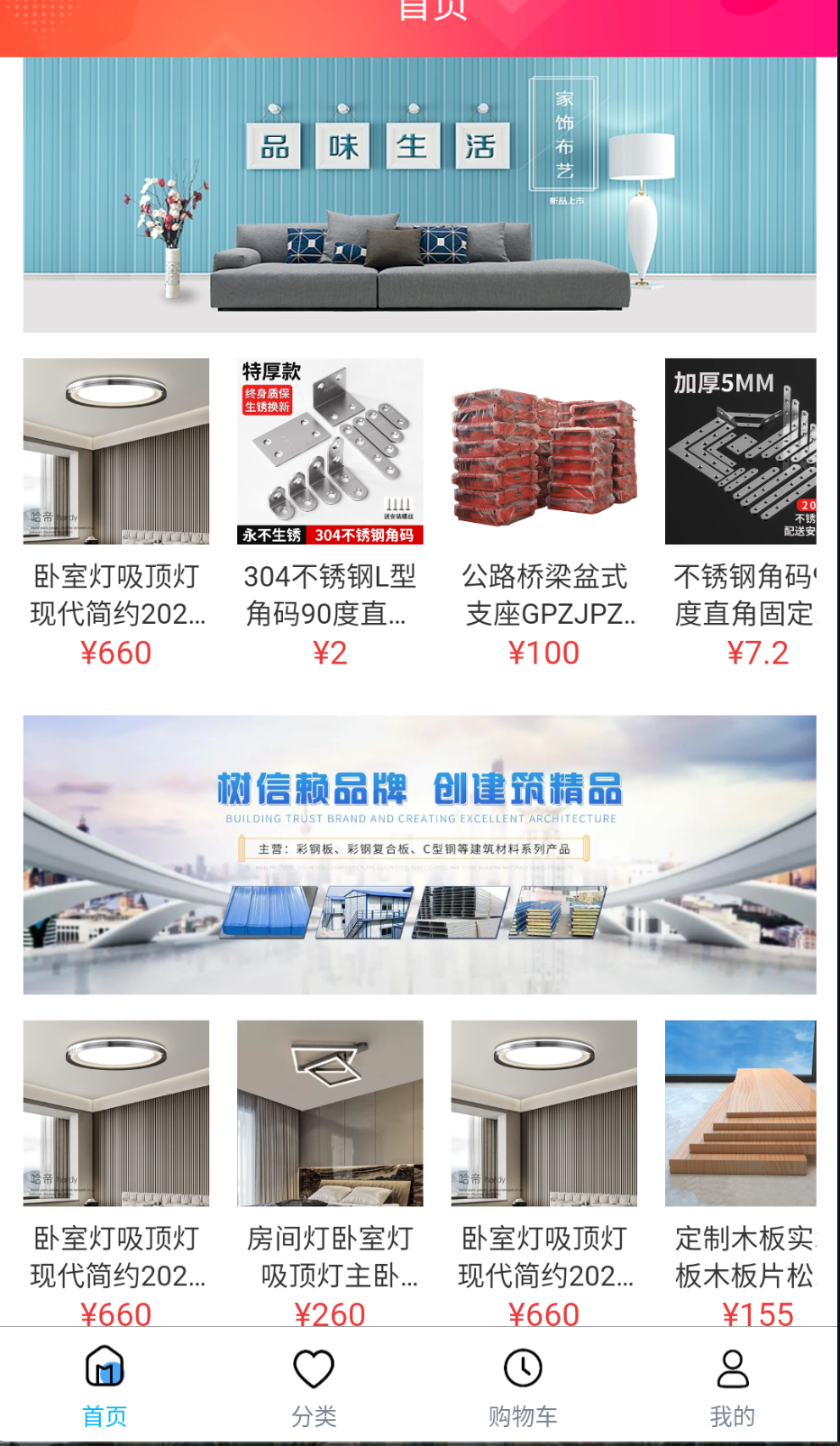Tap the ¥155 price under wooden board item

(x=757, y=1314)
